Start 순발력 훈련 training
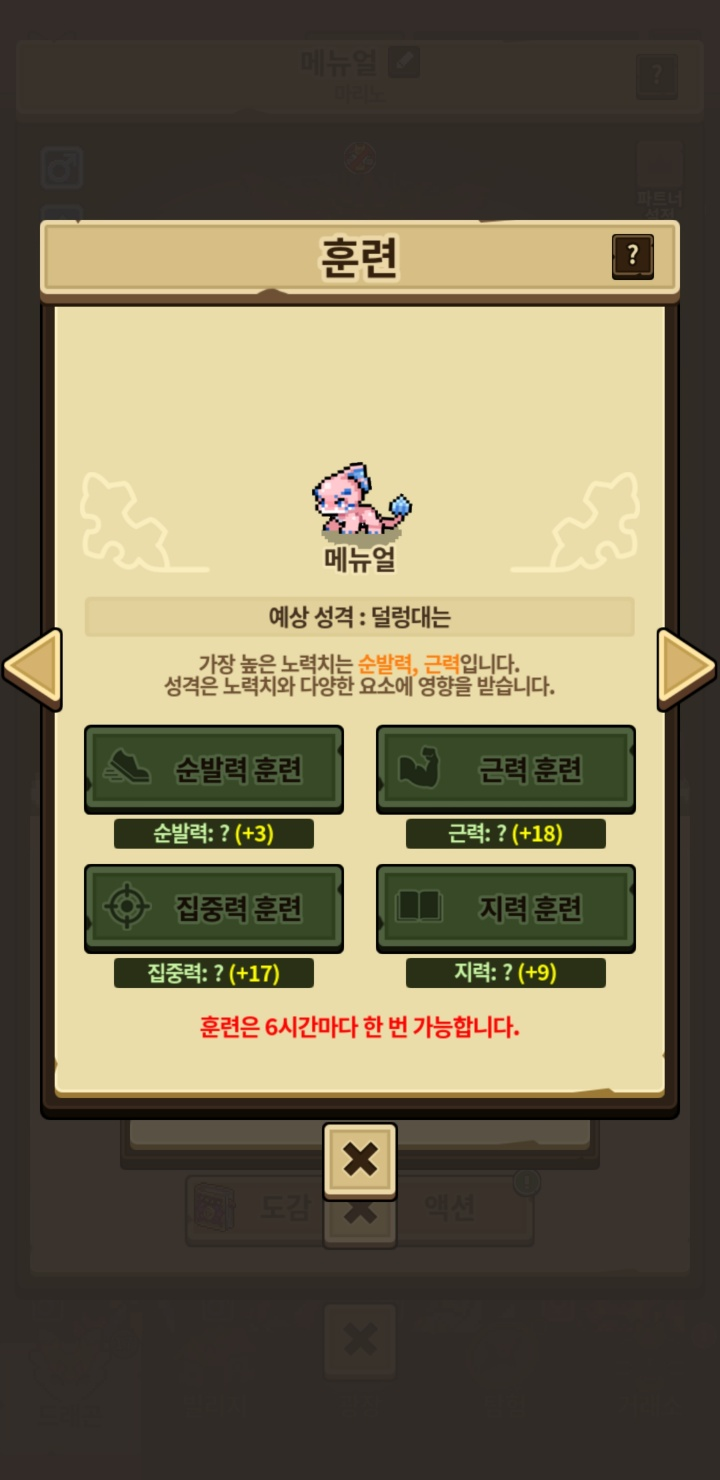 (214, 769)
